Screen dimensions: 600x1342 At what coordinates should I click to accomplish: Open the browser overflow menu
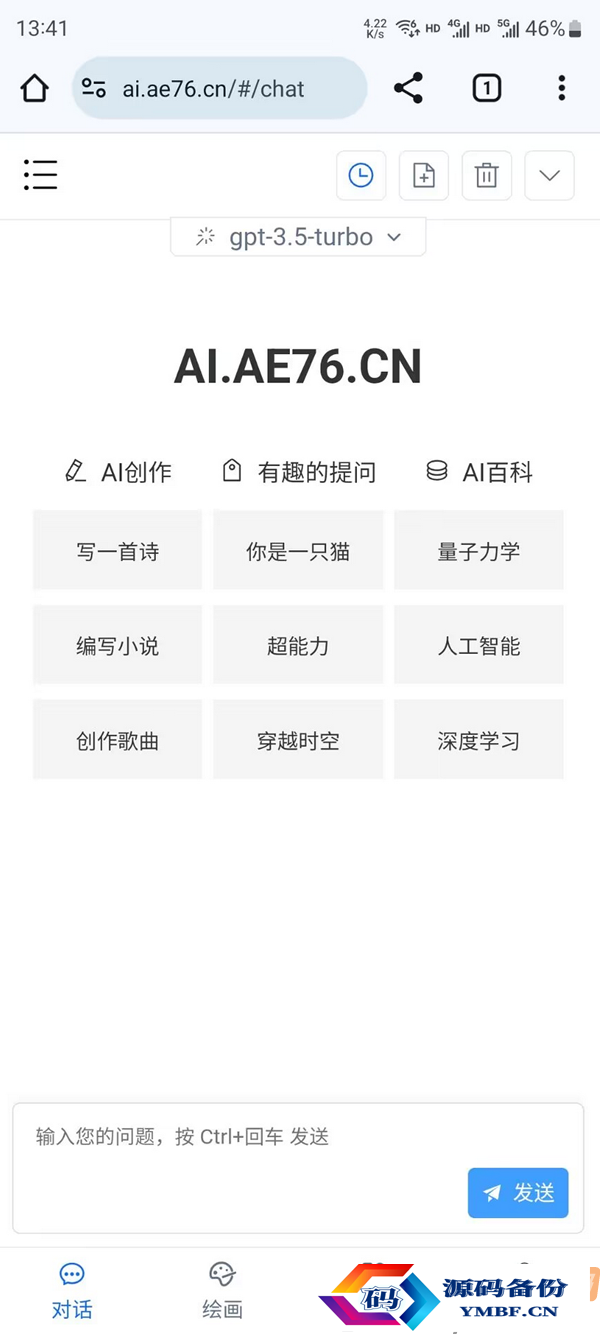(562, 88)
